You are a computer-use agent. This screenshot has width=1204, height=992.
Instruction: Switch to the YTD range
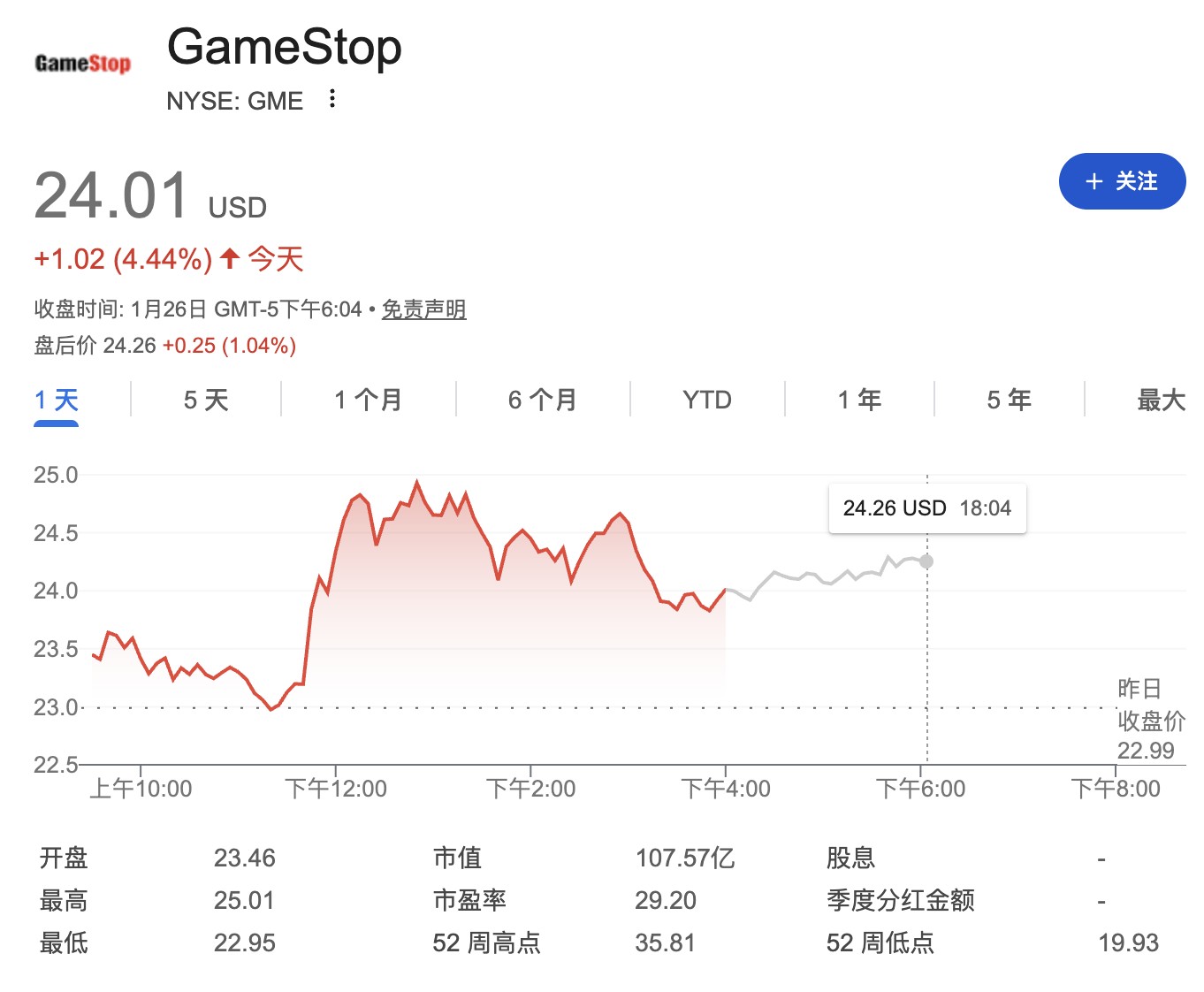[x=707, y=401]
